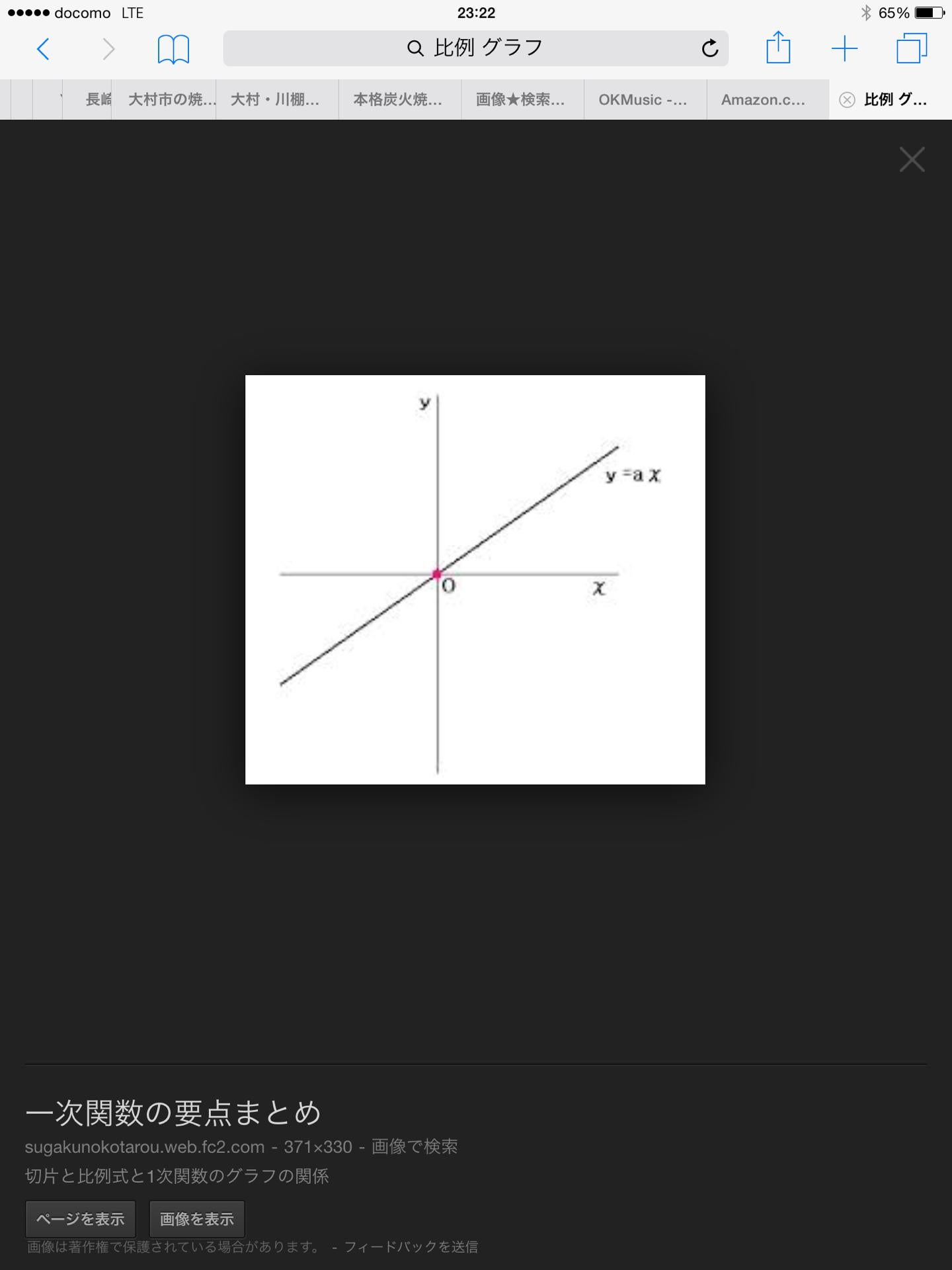Switch to the OKMusic tab
The width and height of the screenshot is (952, 1270).
pyautogui.click(x=643, y=100)
